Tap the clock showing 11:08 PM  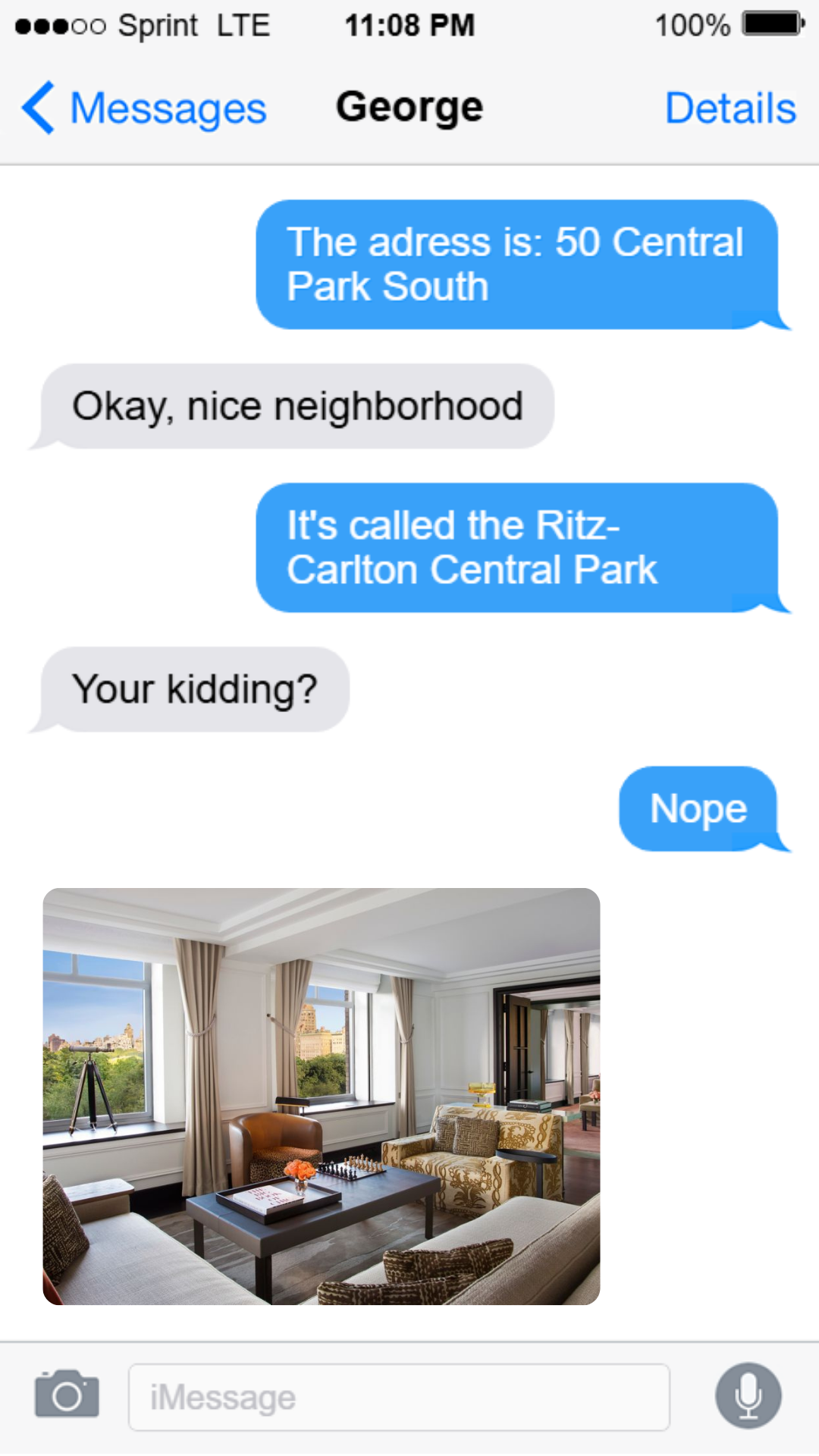409,25
